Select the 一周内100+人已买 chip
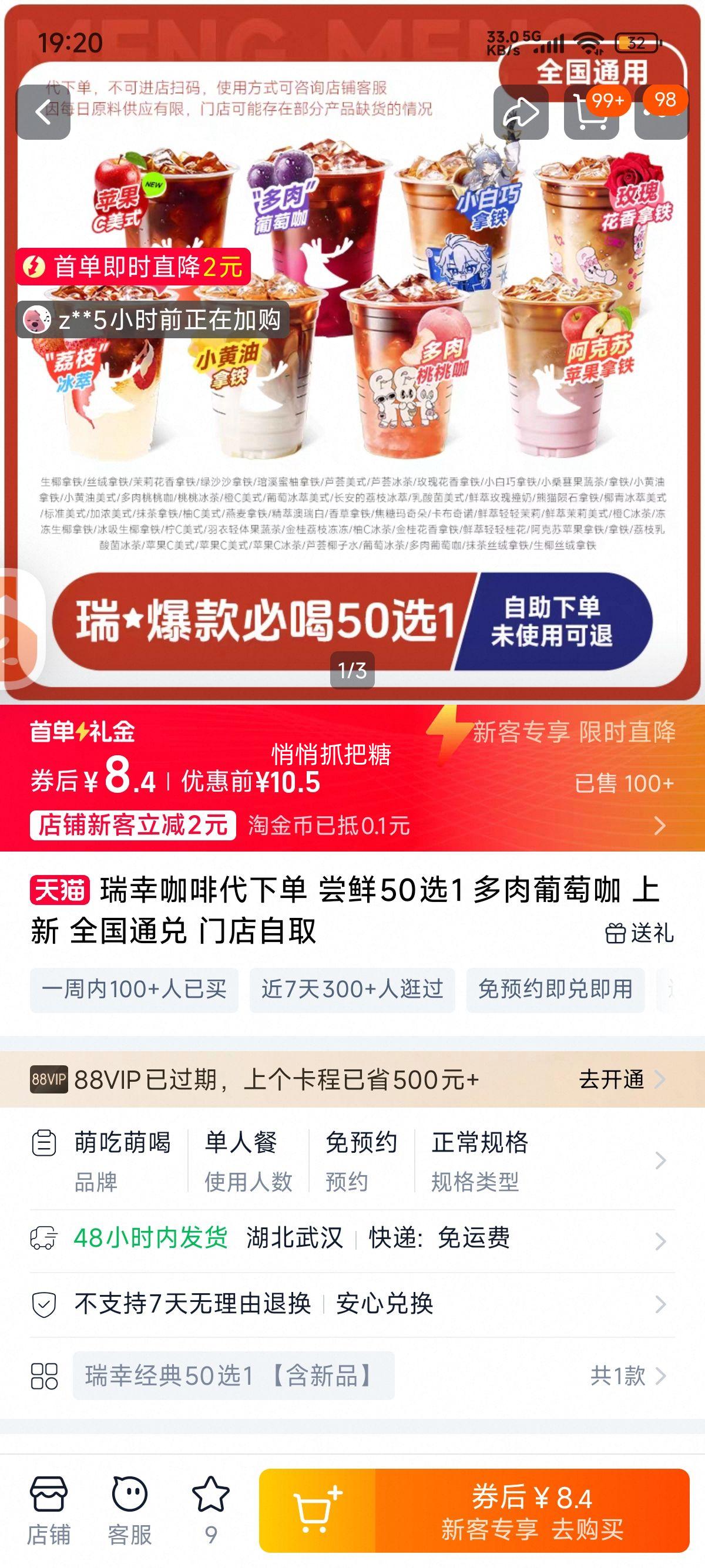The width and height of the screenshot is (705, 1568). coord(134,990)
